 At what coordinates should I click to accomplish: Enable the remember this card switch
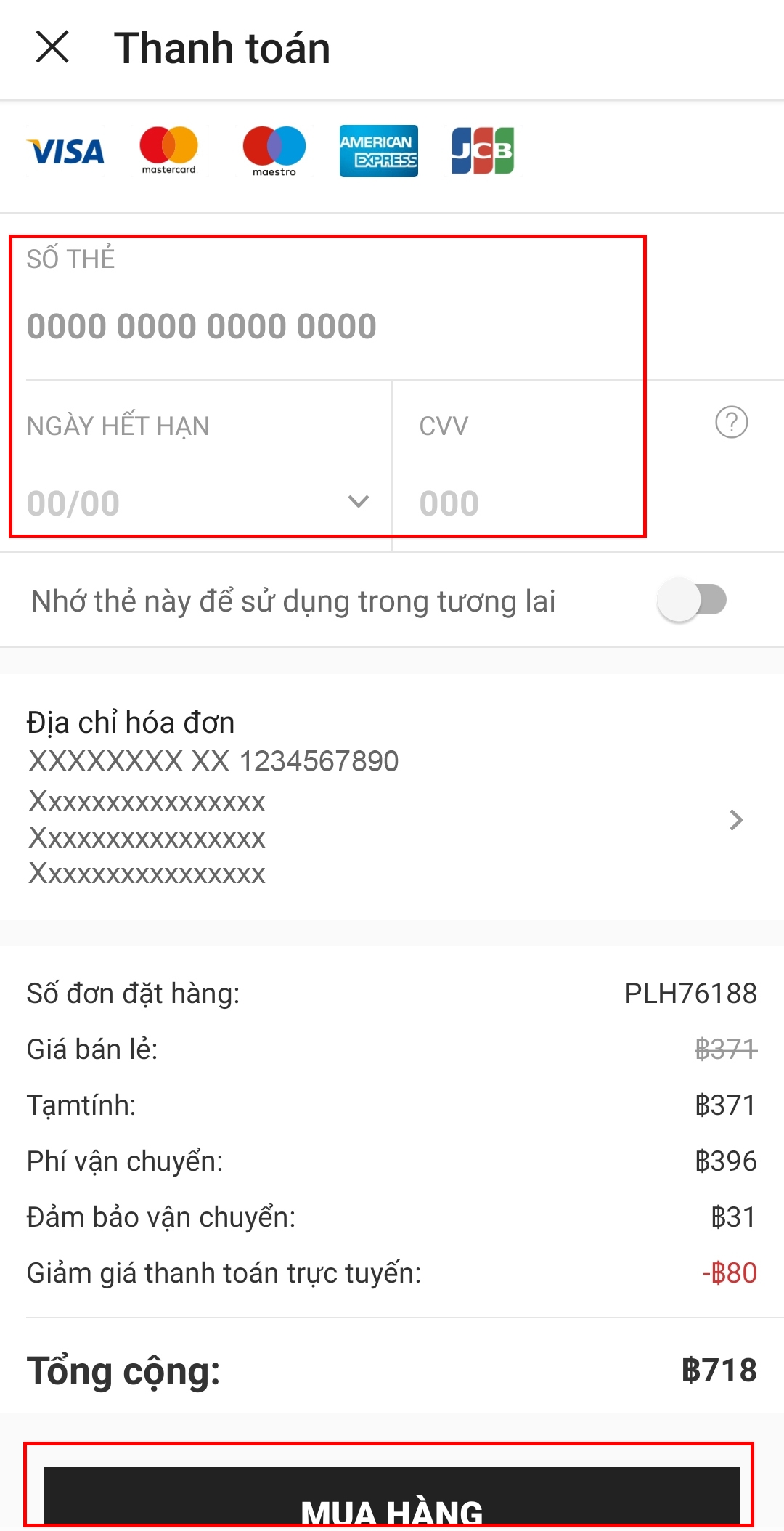[691, 601]
